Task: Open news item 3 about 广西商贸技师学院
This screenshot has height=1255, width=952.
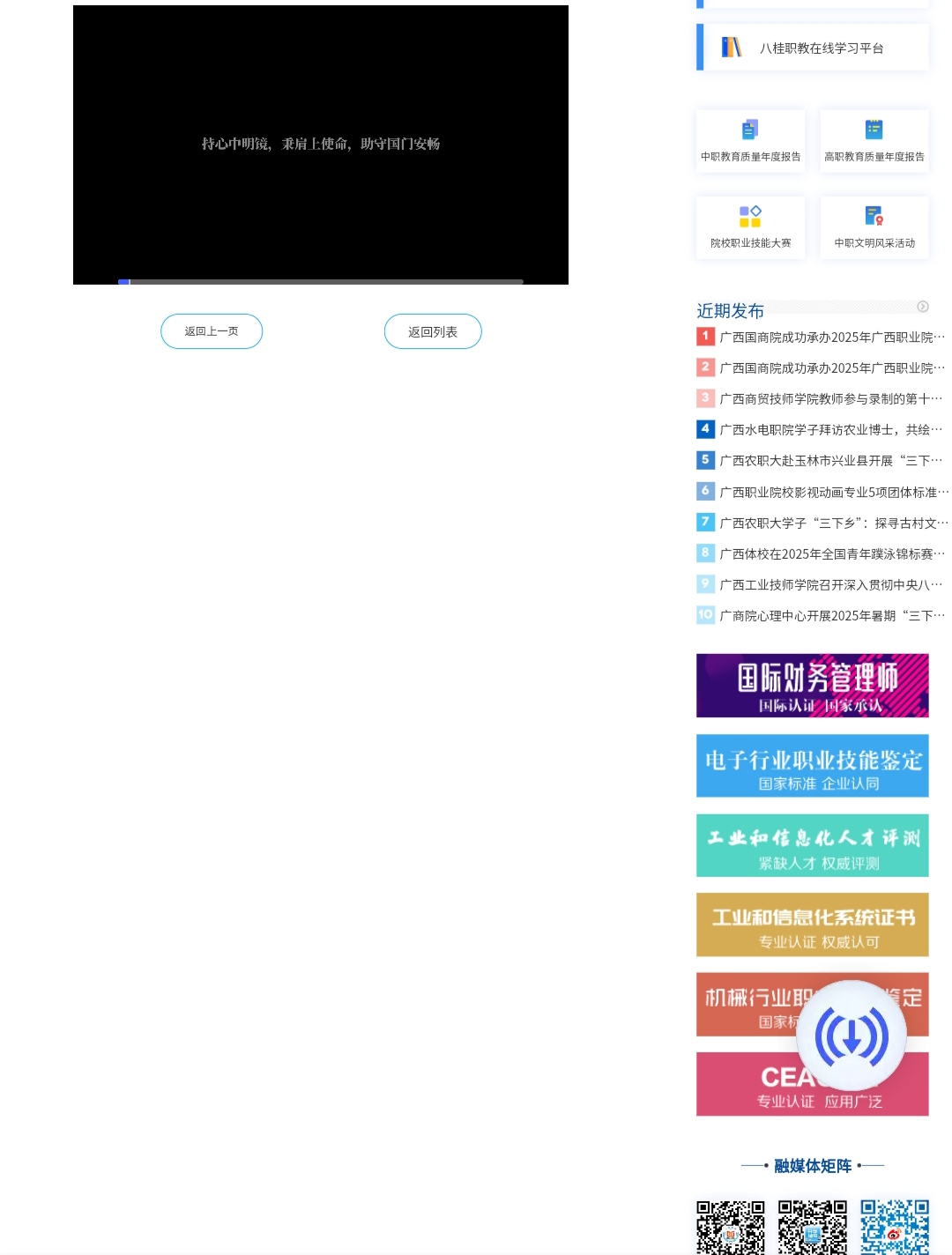Action: coord(830,398)
